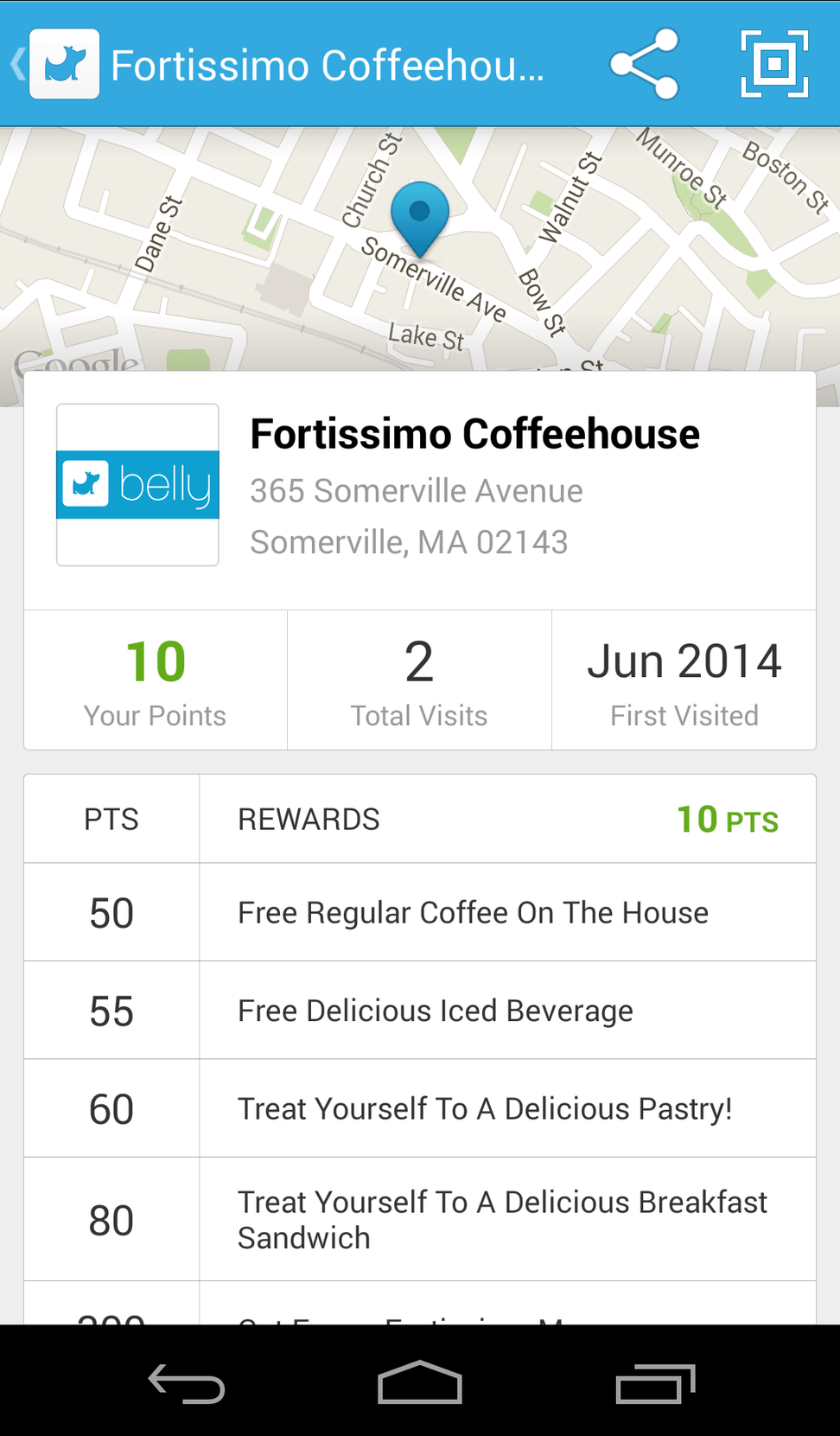
Task: Open the scan code icon
Action: click(x=773, y=65)
